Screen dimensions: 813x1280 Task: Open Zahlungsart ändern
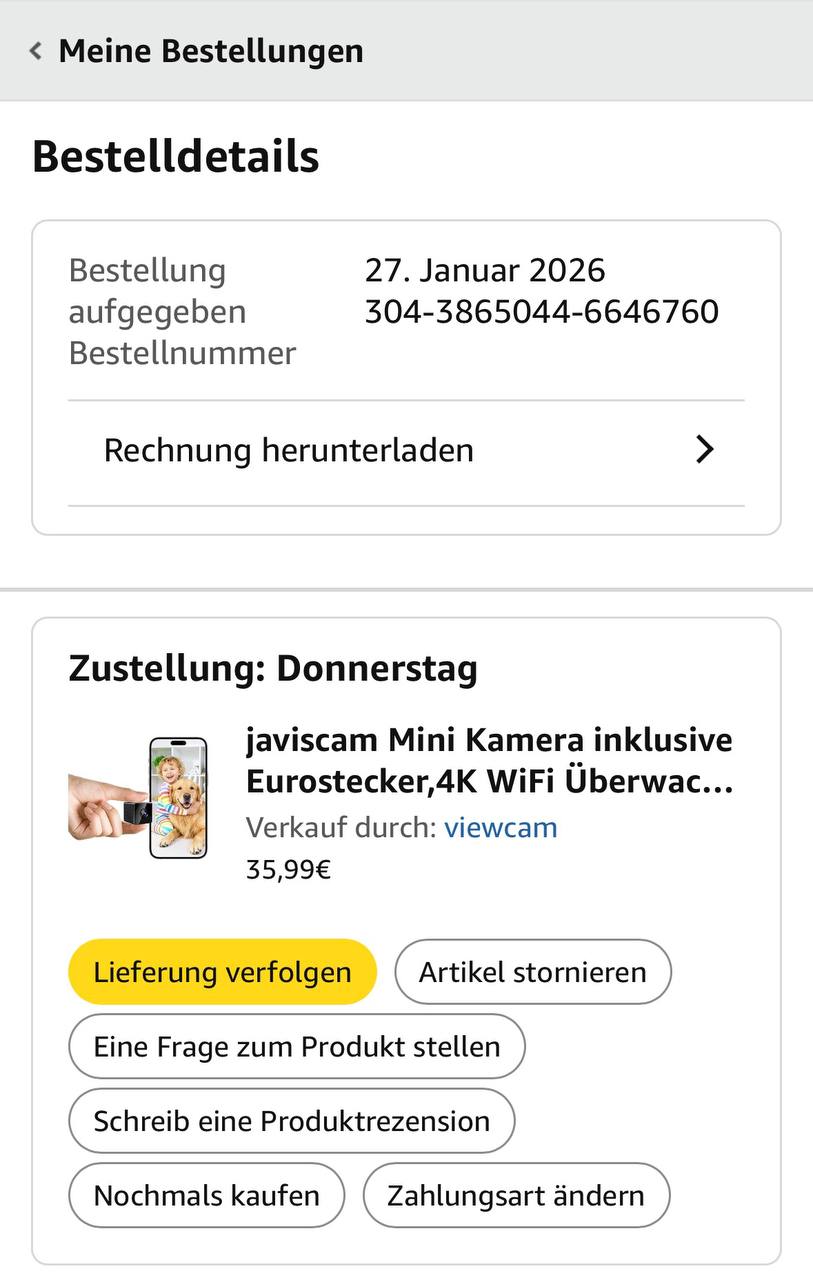tap(515, 1195)
